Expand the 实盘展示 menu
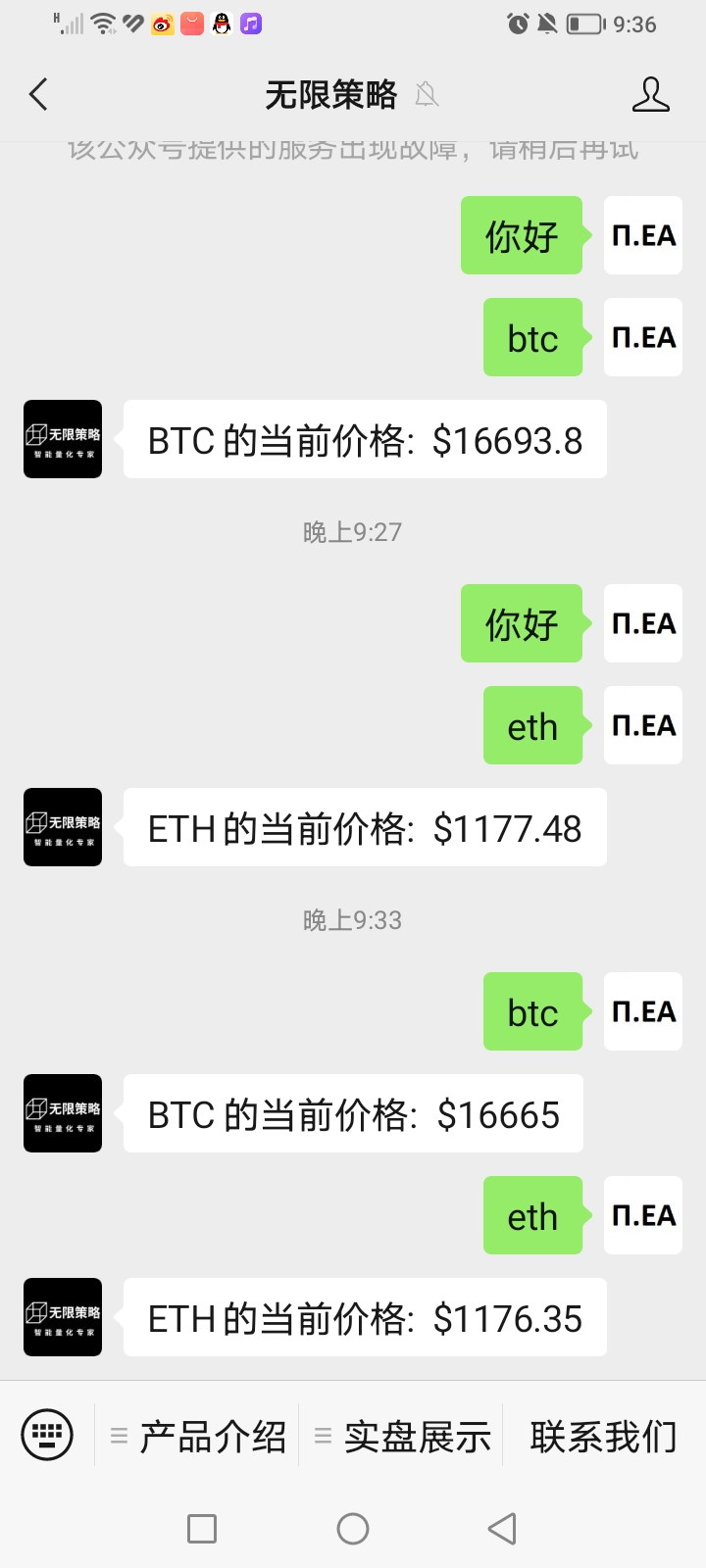The image size is (706, 1568). (x=403, y=1437)
